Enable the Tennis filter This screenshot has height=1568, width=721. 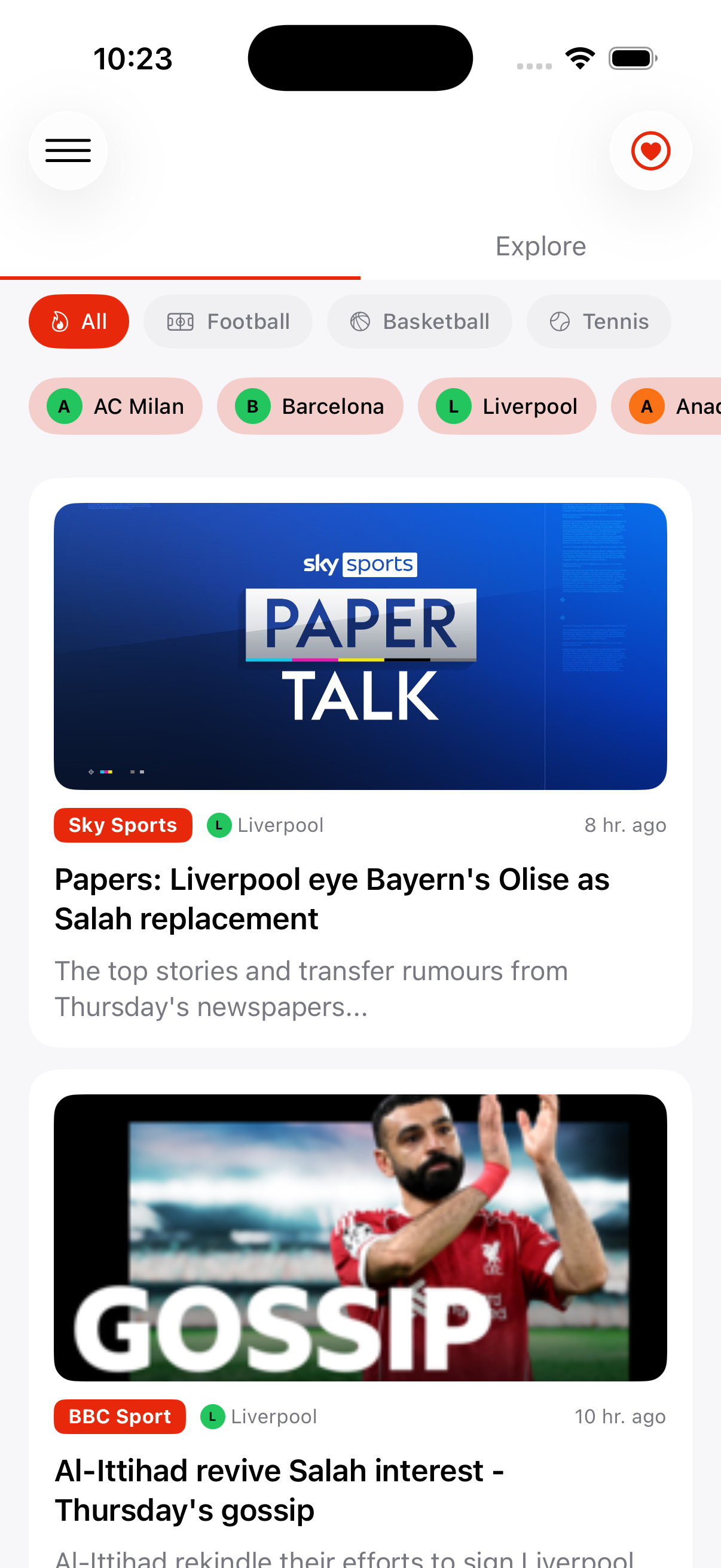pos(598,321)
